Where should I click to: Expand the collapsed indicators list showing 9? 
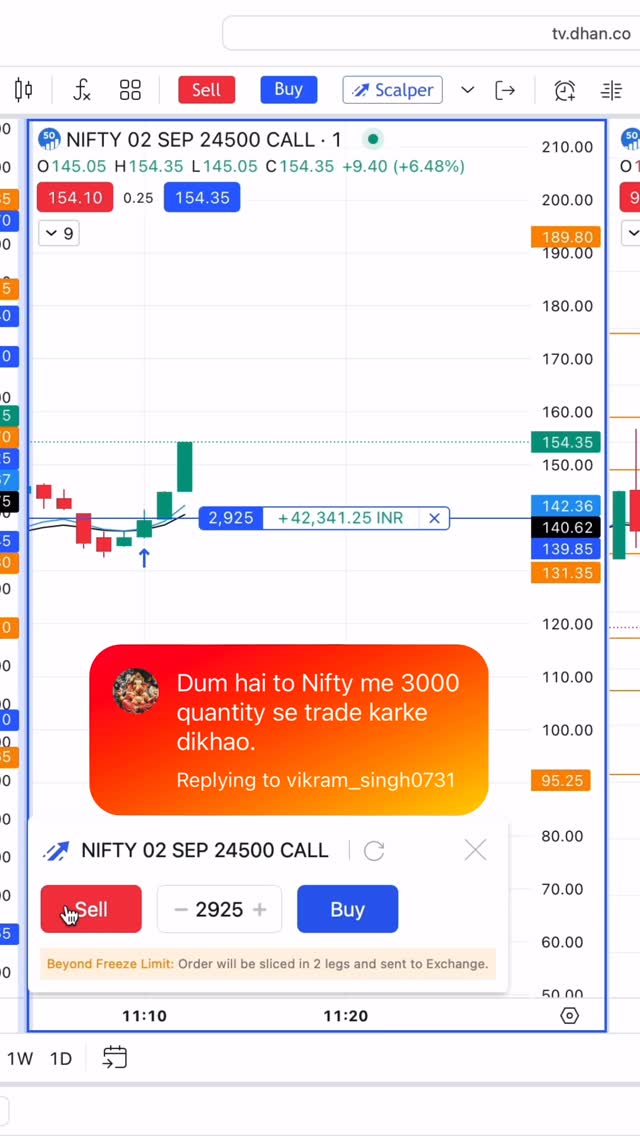58,234
